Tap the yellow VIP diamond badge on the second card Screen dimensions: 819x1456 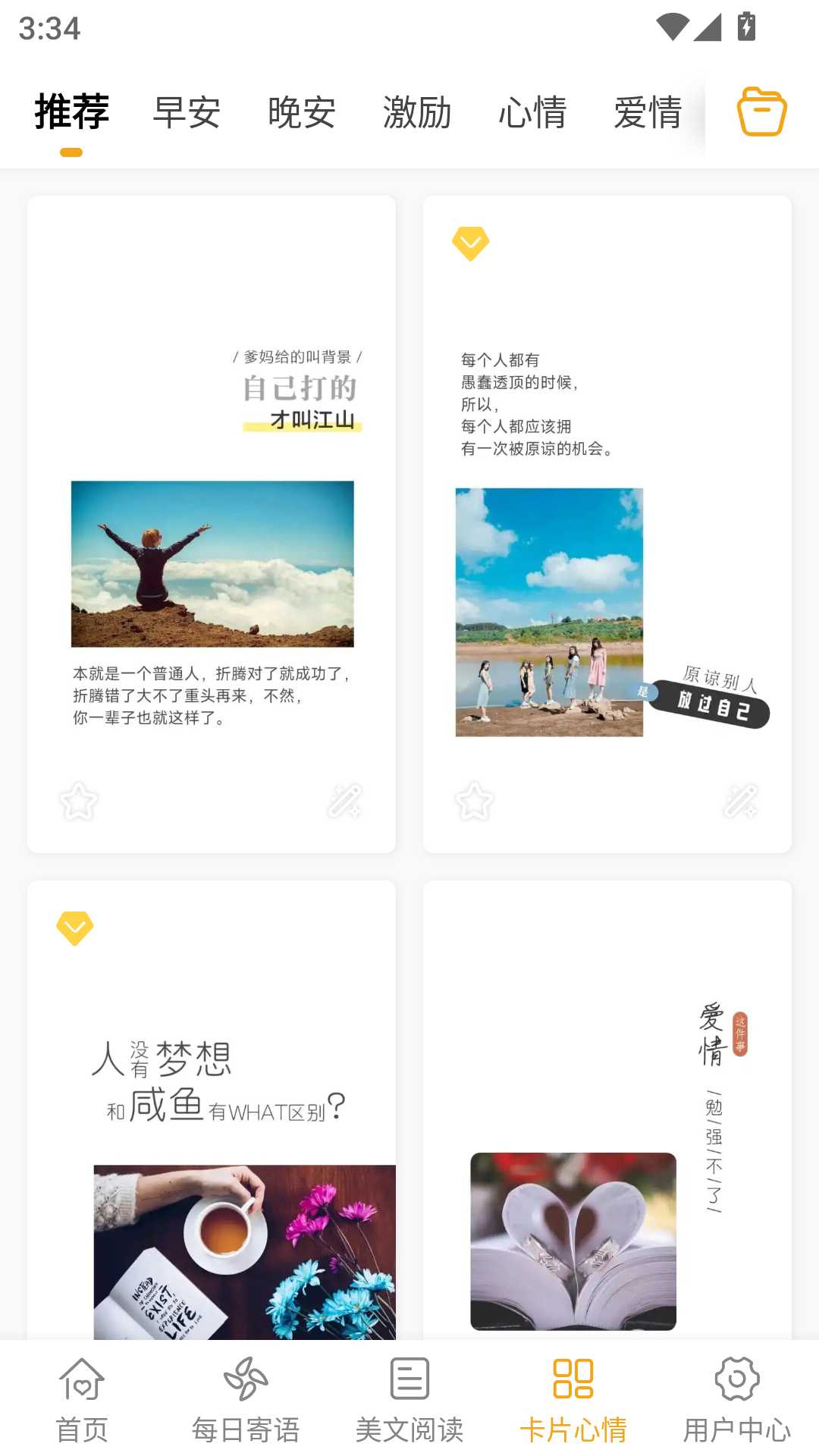tap(471, 244)
